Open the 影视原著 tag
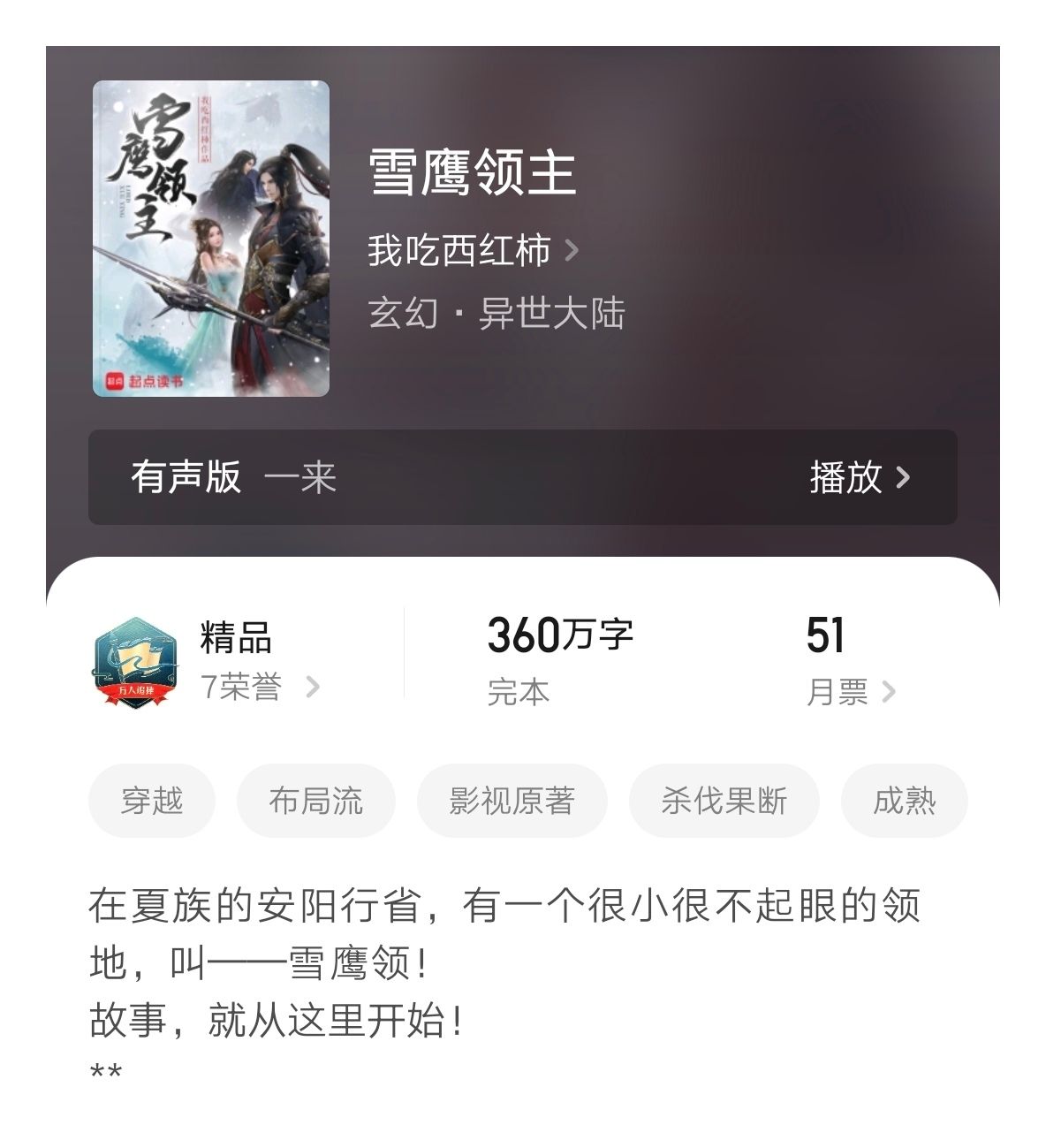The image size is (1046, 1148). point(512,801)
